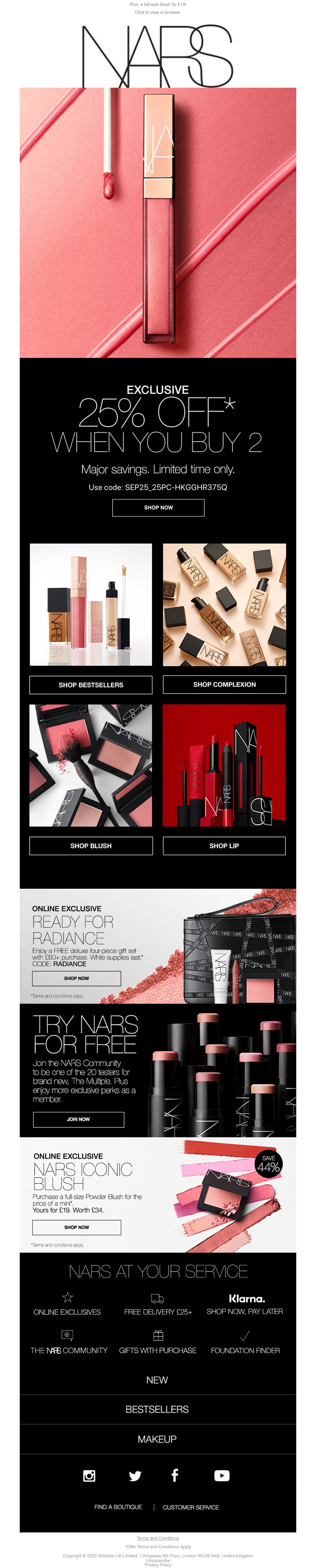Visit NARS Twitter page
Screen dimensions: 316x1568
[x=135, y=1476]
